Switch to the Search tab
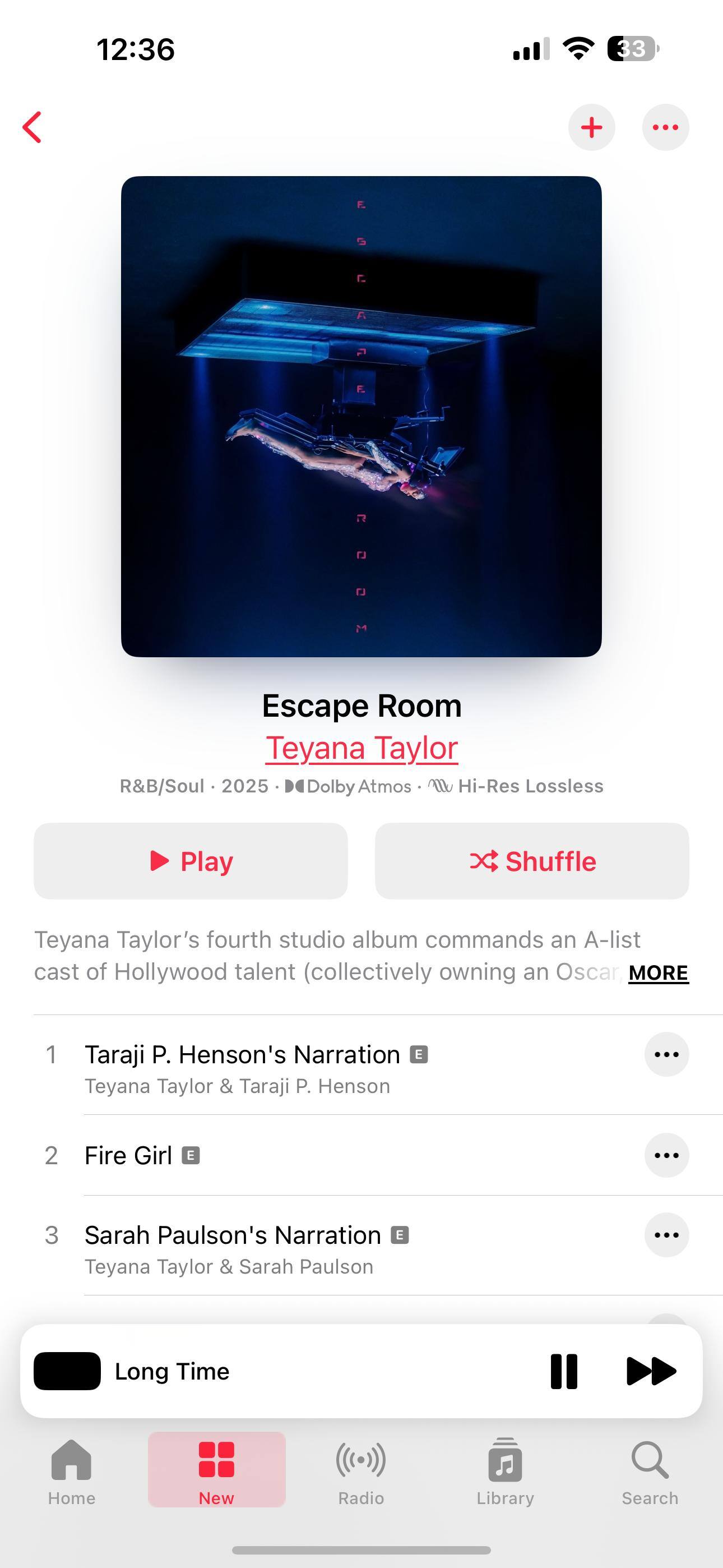Image resolution: width=723 pixels, height=1568 pixels. coord(650,1470)
